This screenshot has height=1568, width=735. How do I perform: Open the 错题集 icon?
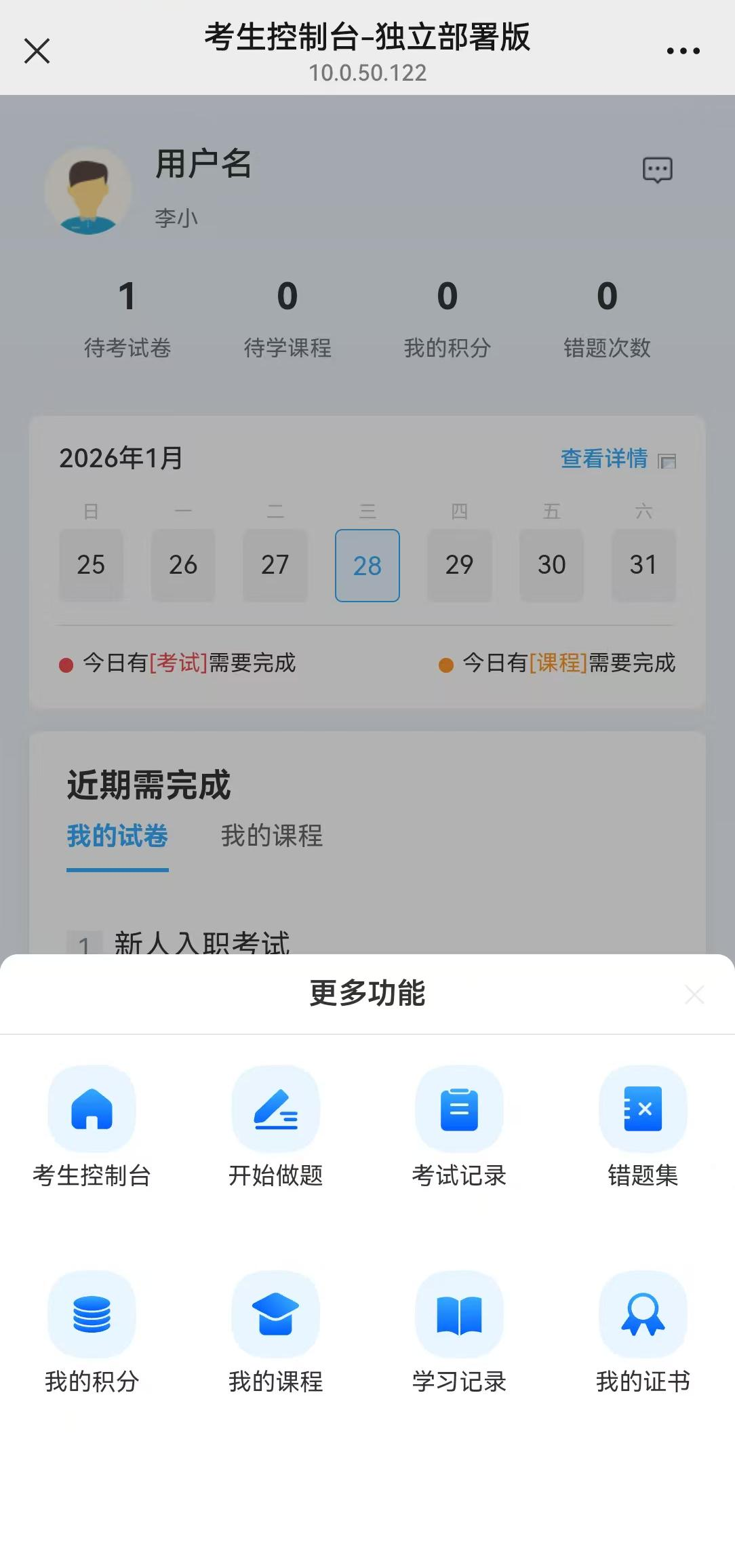pyautogui.click(x=643, y=1109)
